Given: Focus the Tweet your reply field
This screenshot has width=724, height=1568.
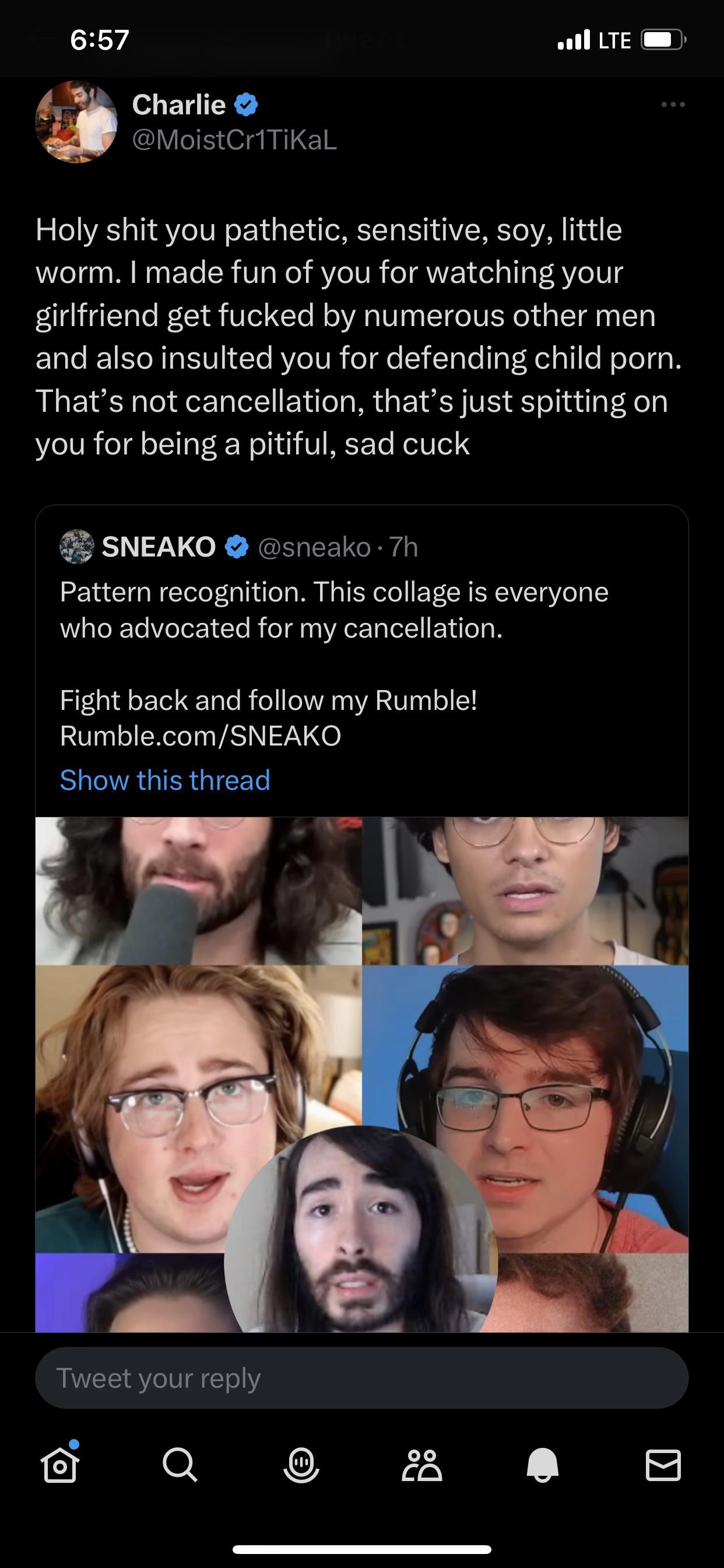Looking at the screenshot, I should pyautogui.click(x=361, y=1378).
